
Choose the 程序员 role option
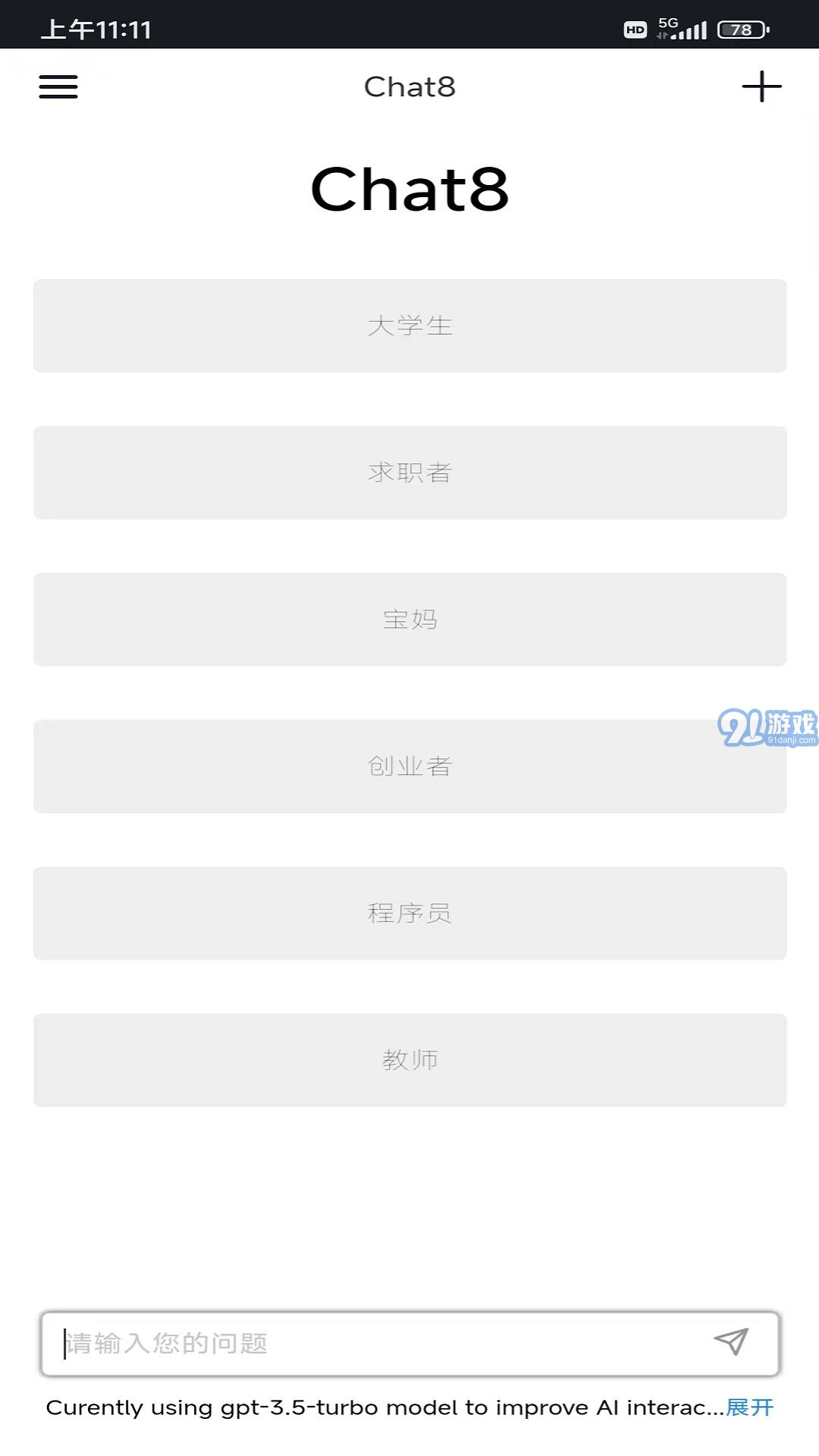409,913
